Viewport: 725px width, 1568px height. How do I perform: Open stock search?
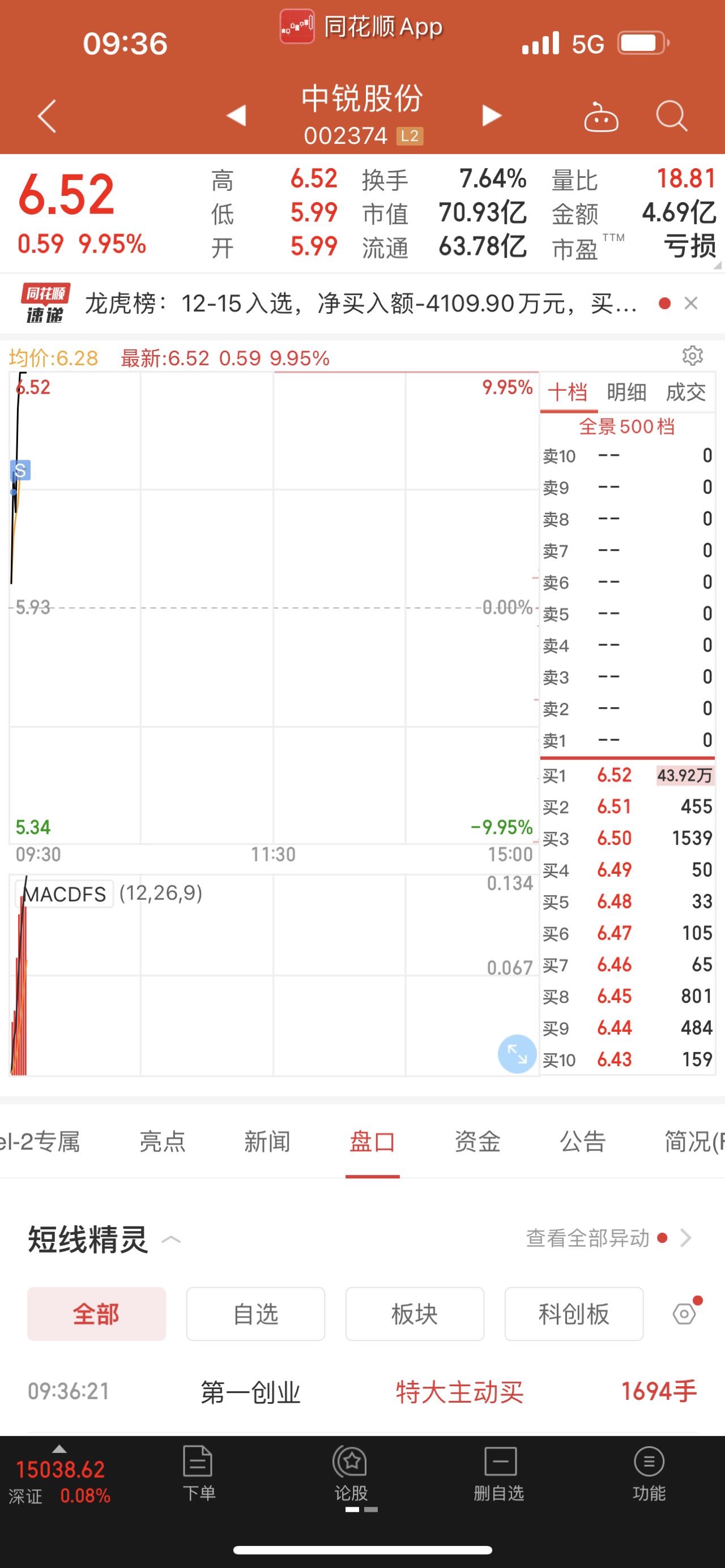[671, 116]
